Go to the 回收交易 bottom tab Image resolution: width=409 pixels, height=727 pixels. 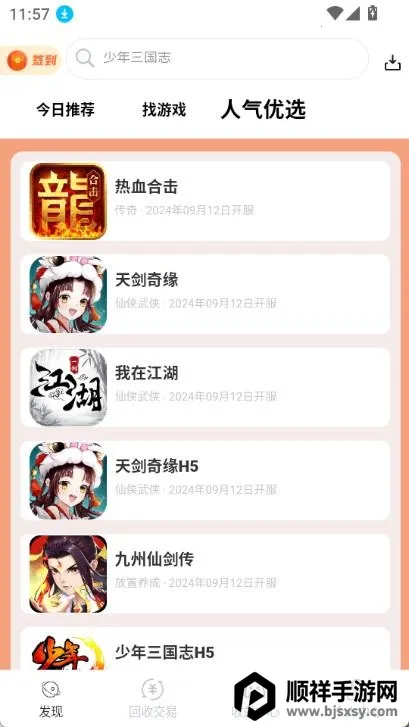click(x=153, y=699)
